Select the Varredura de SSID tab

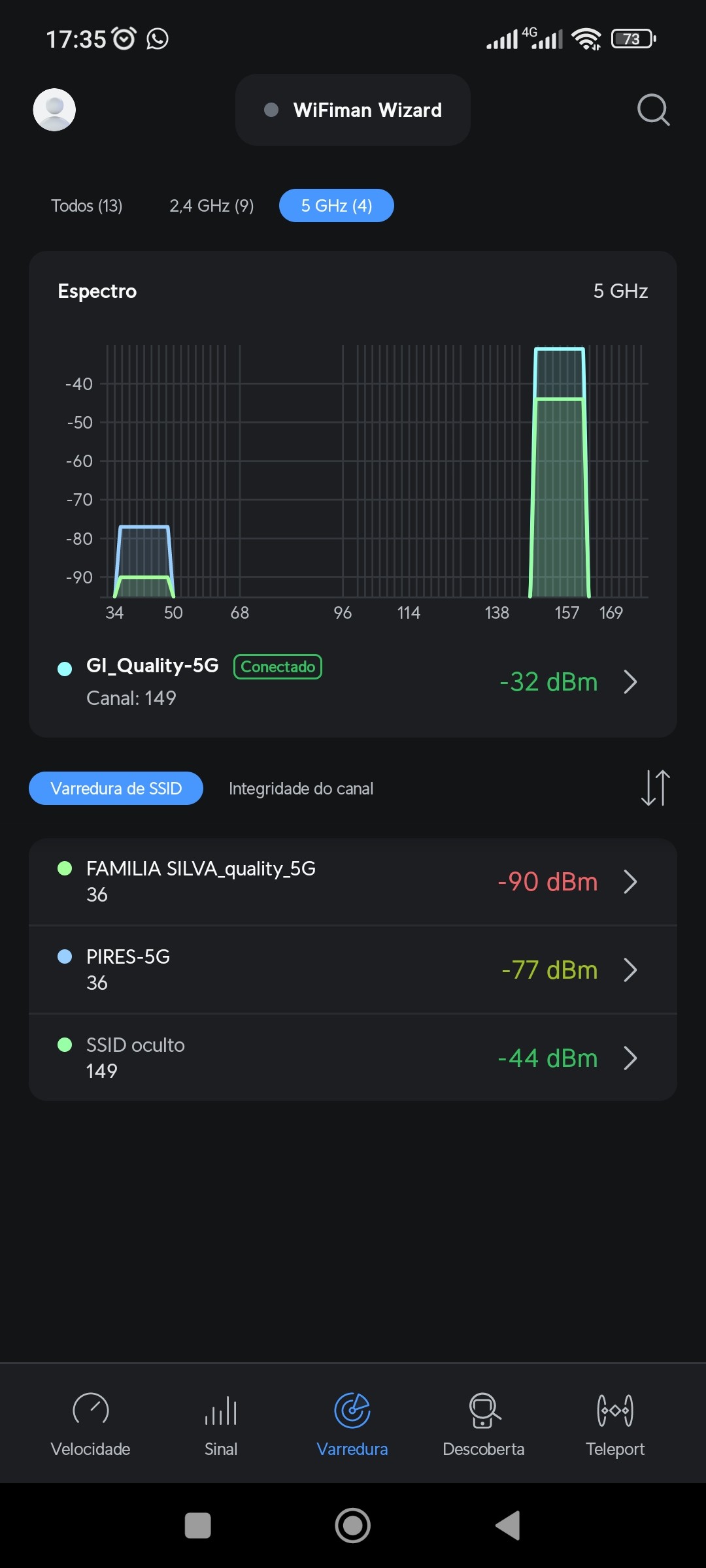[116, 789]
